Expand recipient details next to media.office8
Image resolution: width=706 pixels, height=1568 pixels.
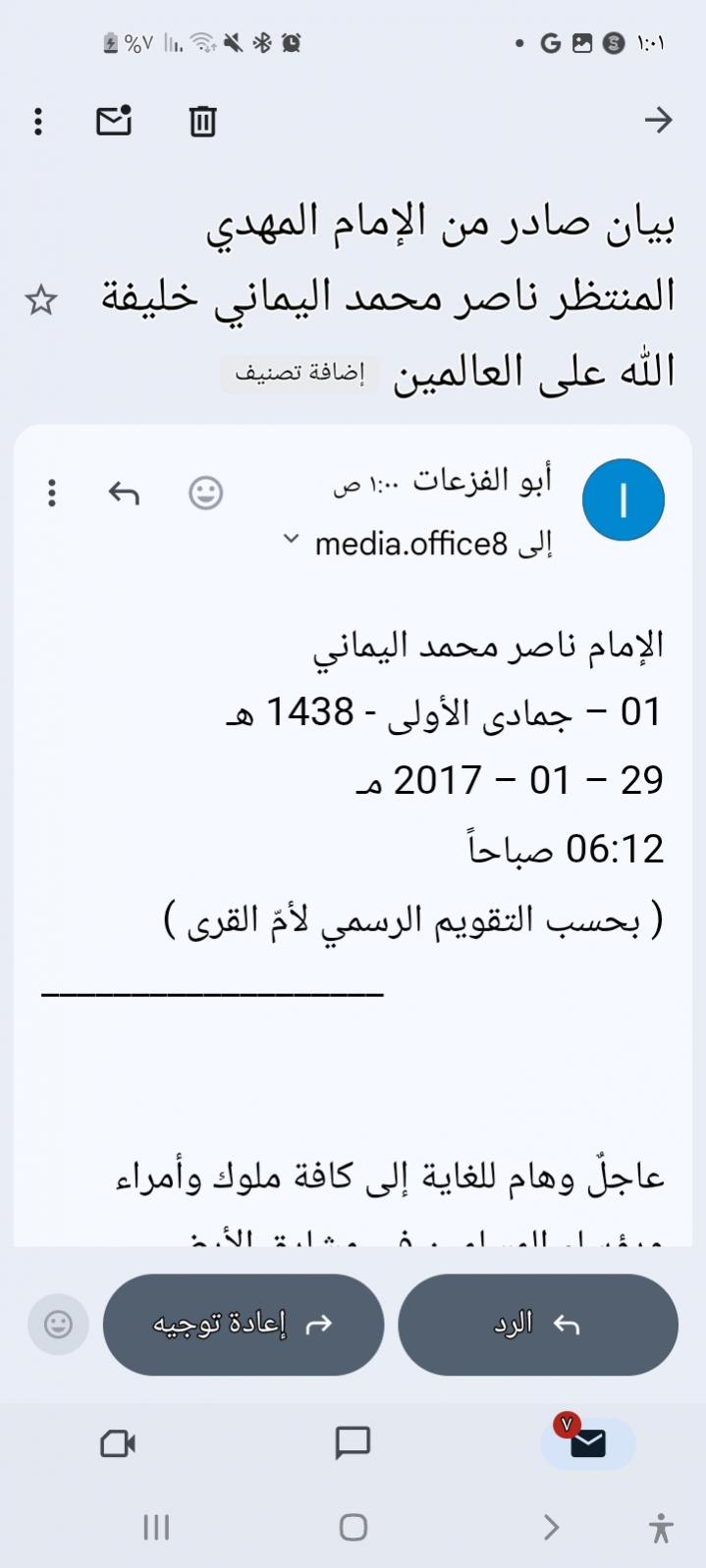(x=291, y=539)
